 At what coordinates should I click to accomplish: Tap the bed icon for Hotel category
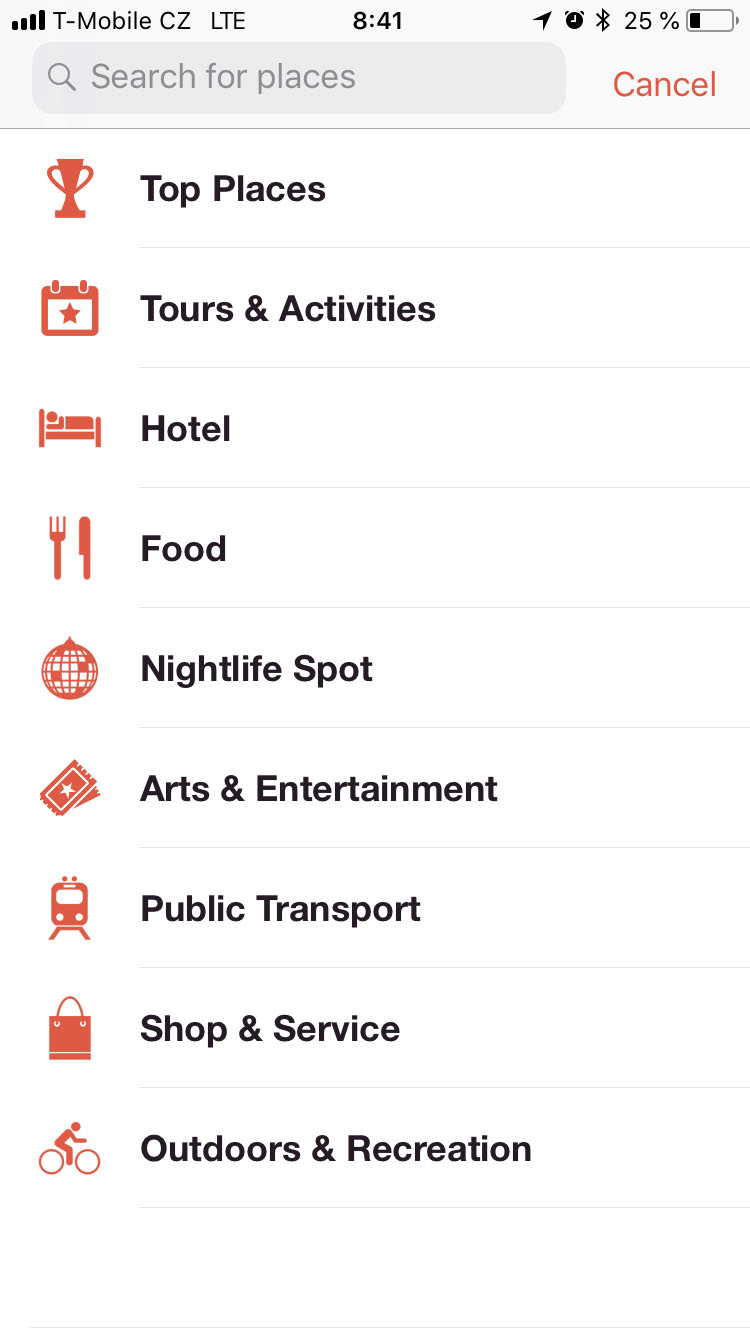click(69, 428)
